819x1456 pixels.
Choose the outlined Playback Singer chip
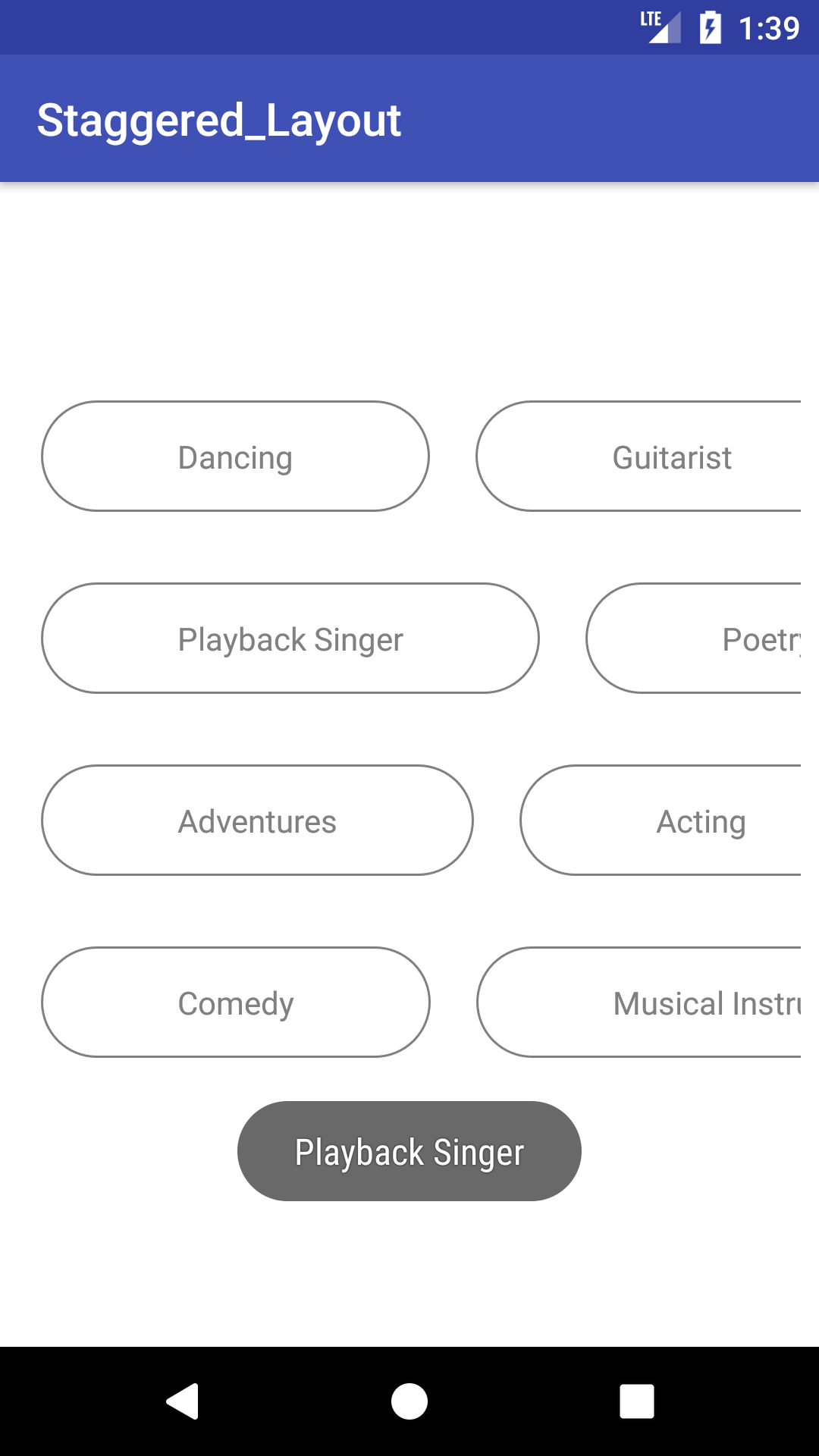click(290, 639)
